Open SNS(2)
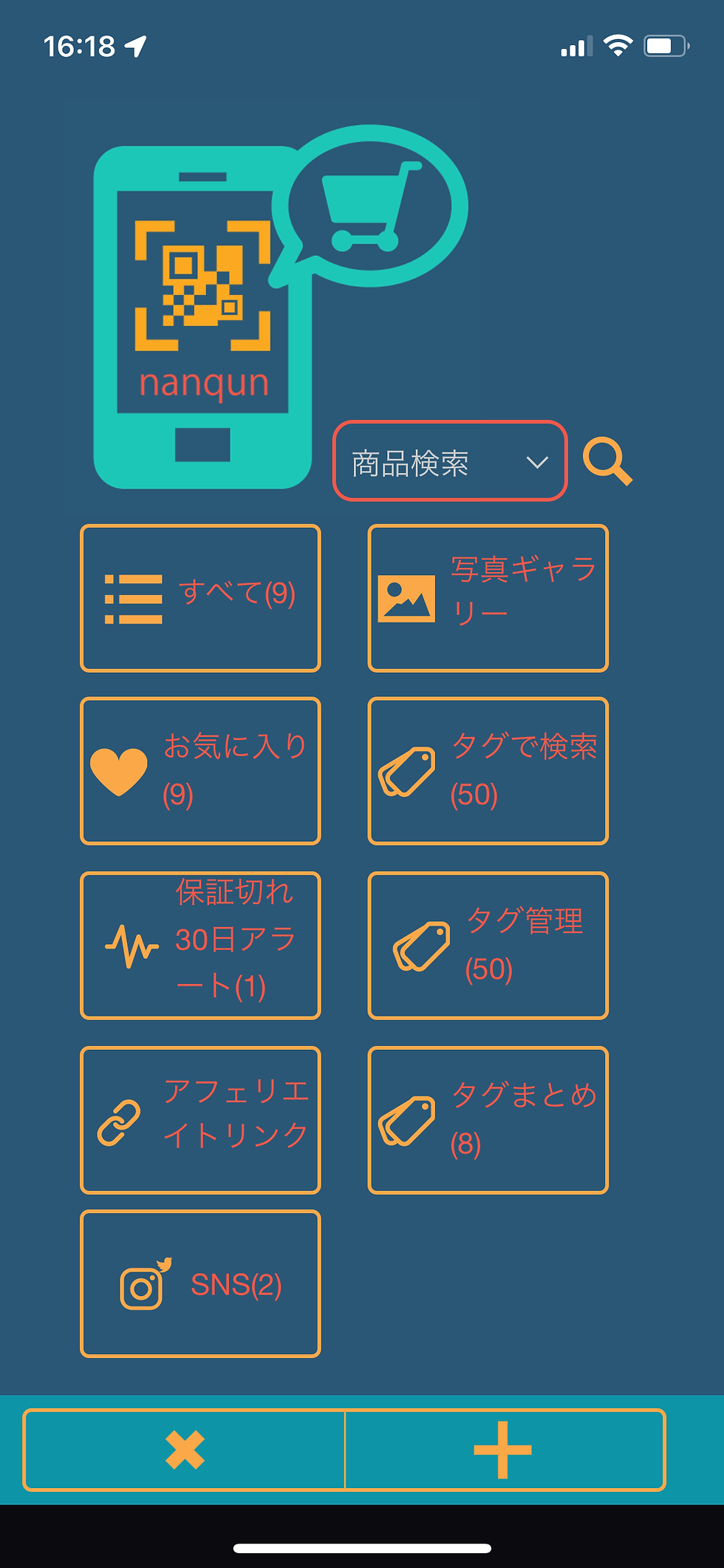The width and height of the screenshot is (724, 1568). coord(200,1283)
